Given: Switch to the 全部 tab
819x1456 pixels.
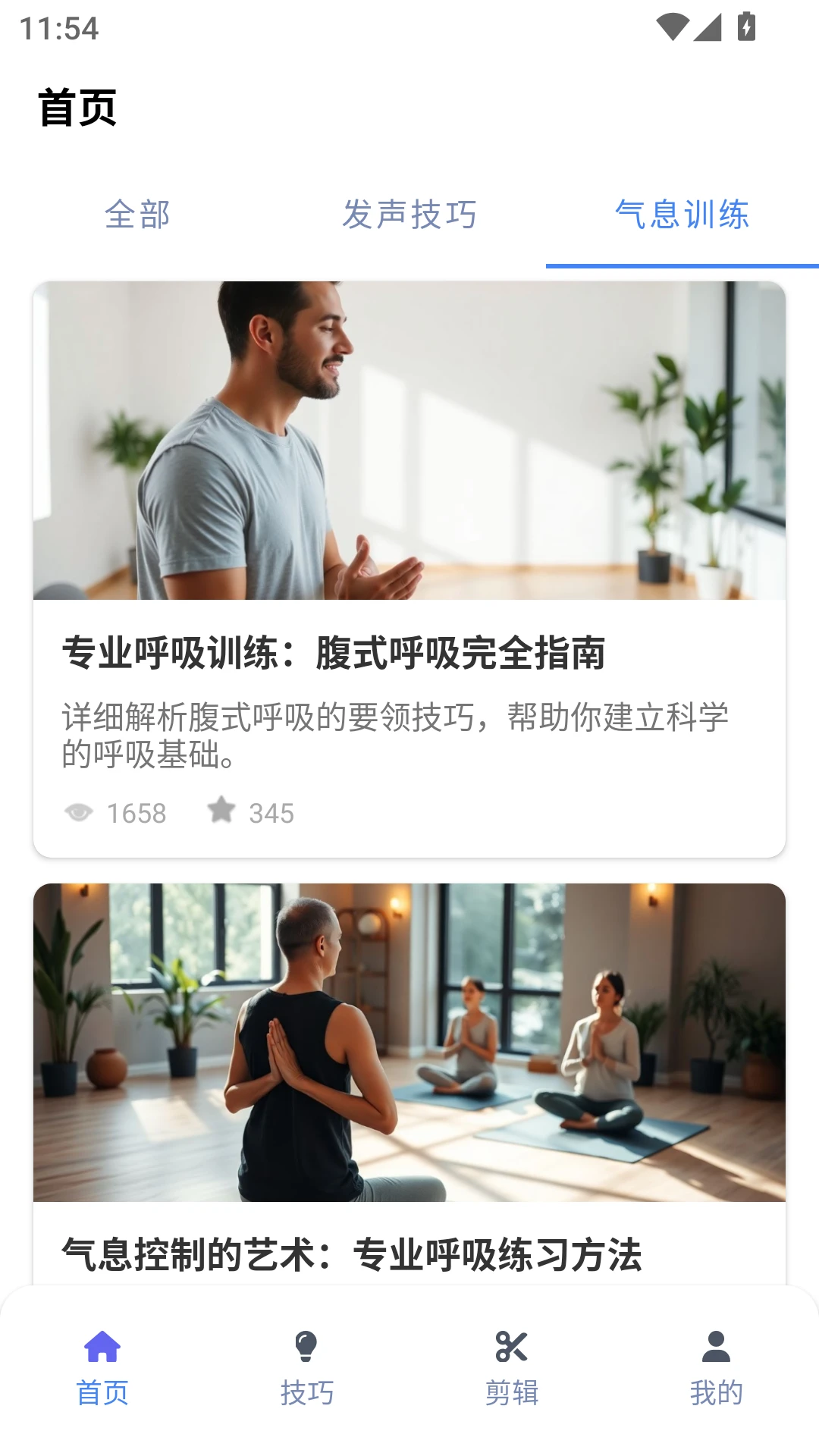Looking at the screenshot, I should click(x=137, y=215).
